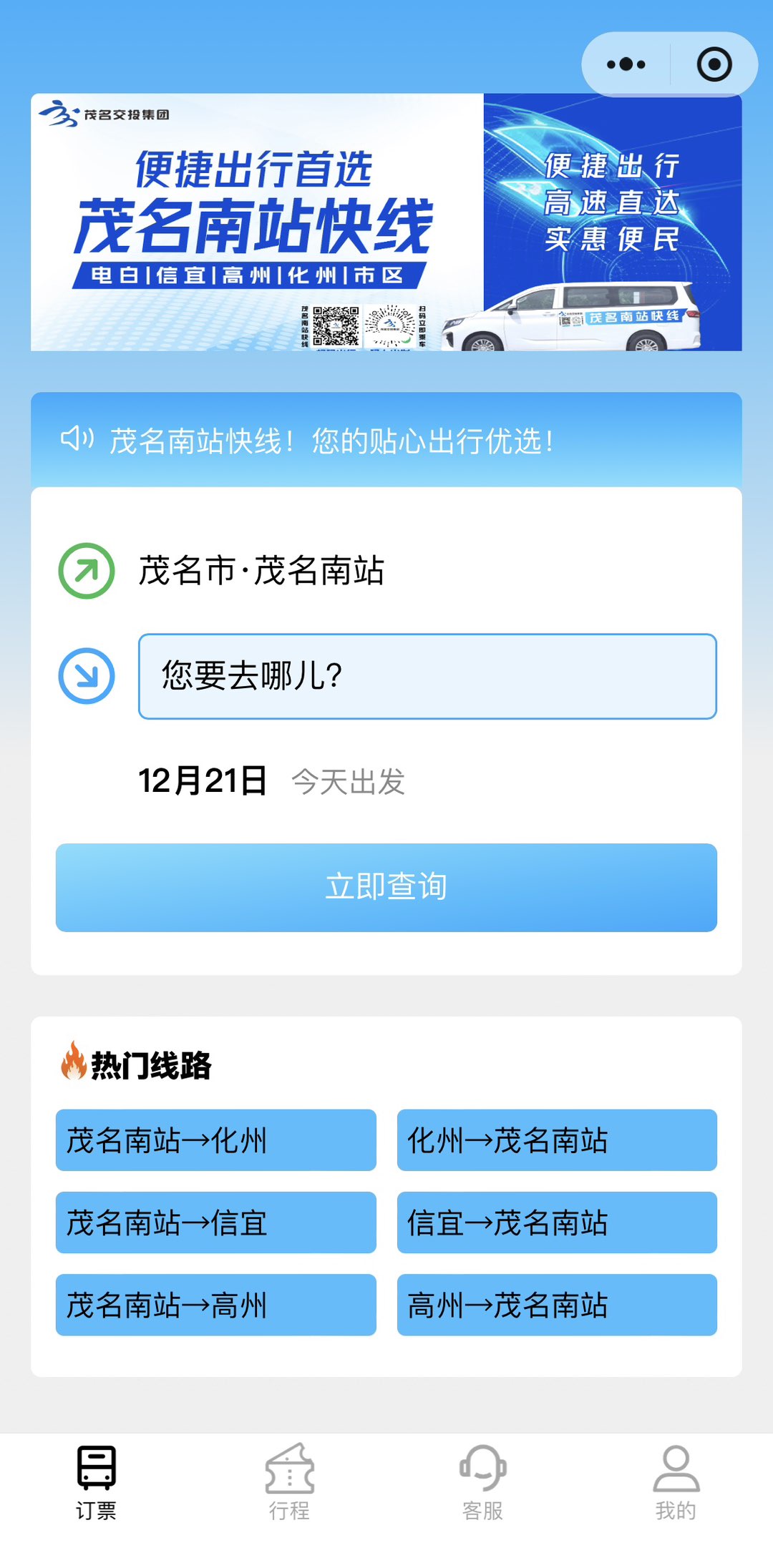Open hot route 高州→茂名南站
773x1568 pixels.
pos(557,1305)
